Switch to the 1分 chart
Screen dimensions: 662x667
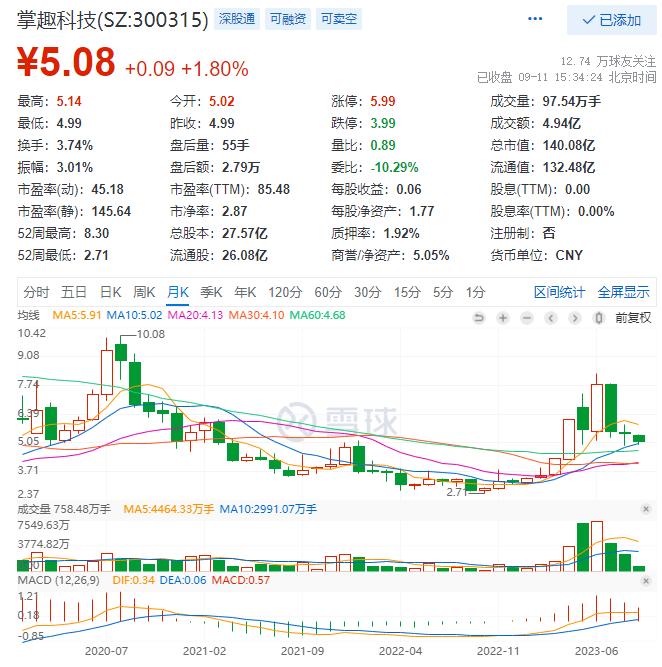[x=475, y=292]
